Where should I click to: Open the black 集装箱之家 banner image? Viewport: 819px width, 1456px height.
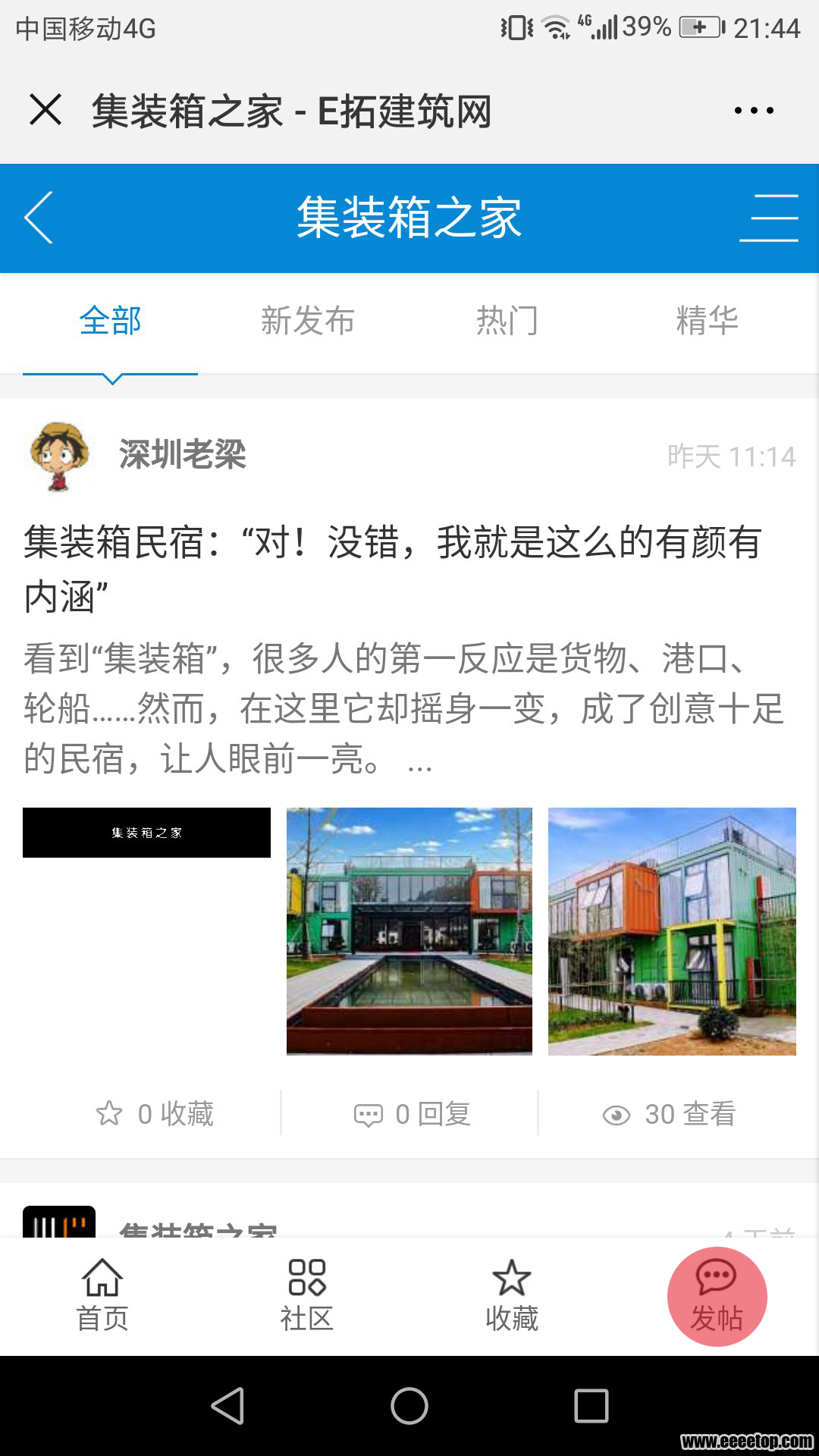146,833
